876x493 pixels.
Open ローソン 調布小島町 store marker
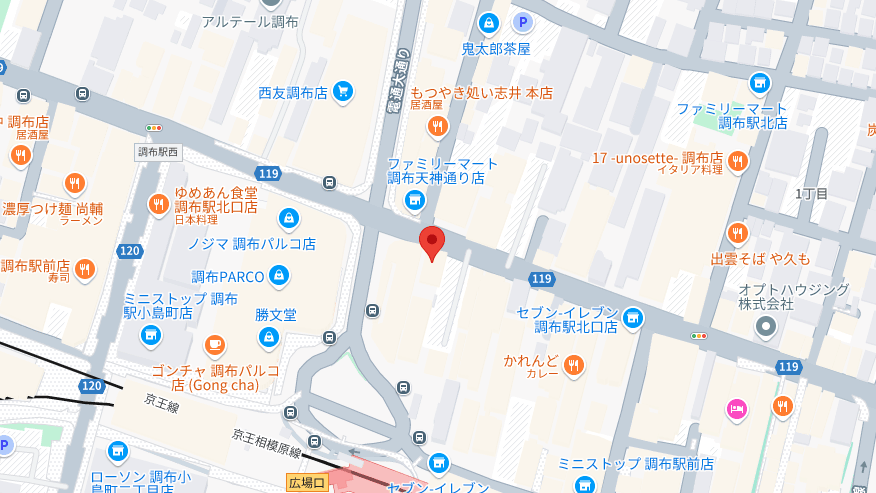[117, 451]
